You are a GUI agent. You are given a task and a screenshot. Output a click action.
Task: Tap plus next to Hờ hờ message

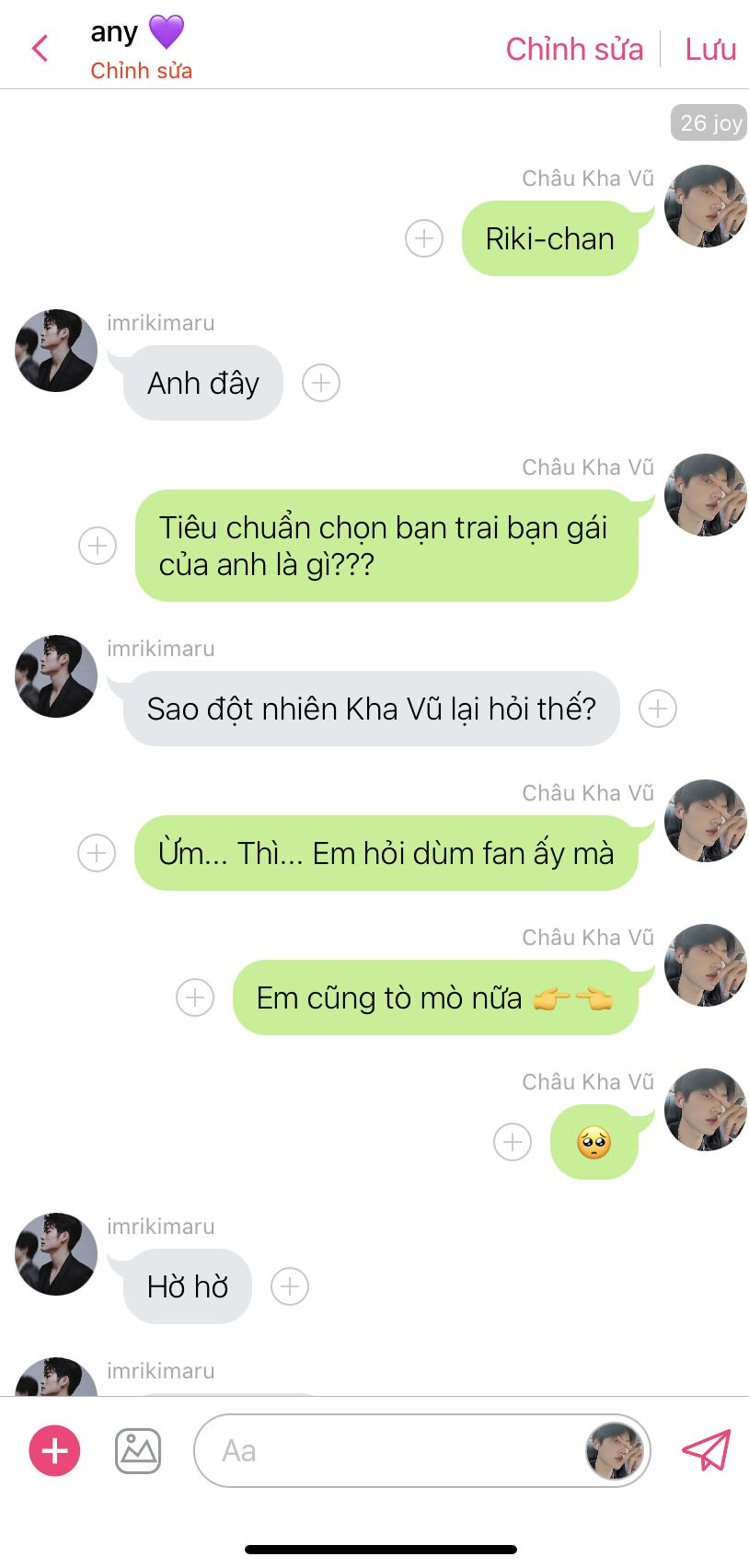(290, 1286)
